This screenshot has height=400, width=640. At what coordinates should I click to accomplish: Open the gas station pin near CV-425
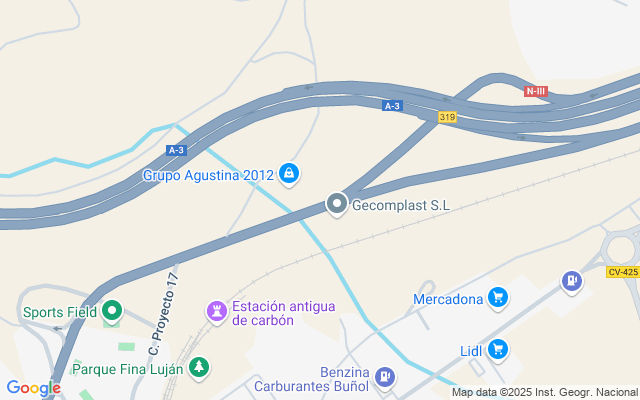(x=572, y=283)
